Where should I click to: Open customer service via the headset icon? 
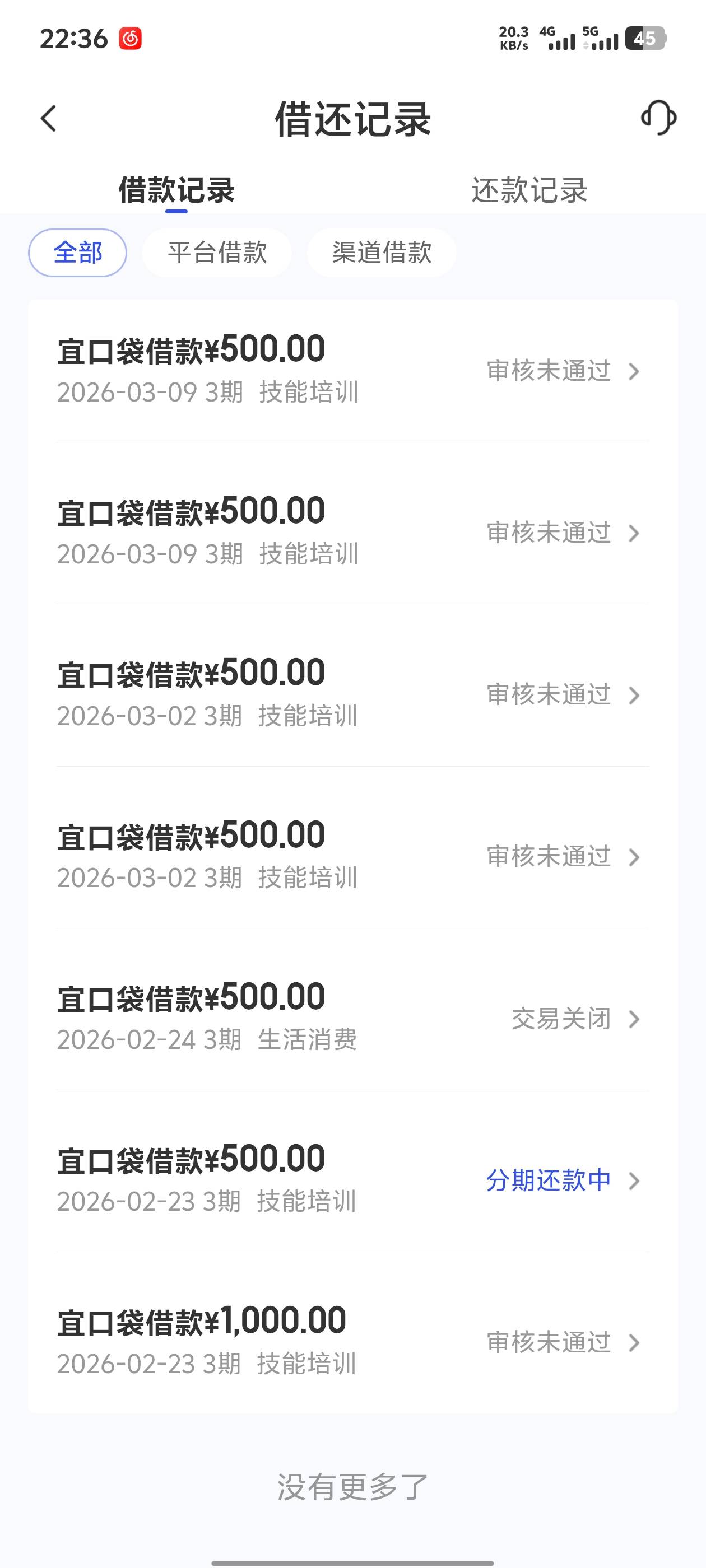coord(658,118)
